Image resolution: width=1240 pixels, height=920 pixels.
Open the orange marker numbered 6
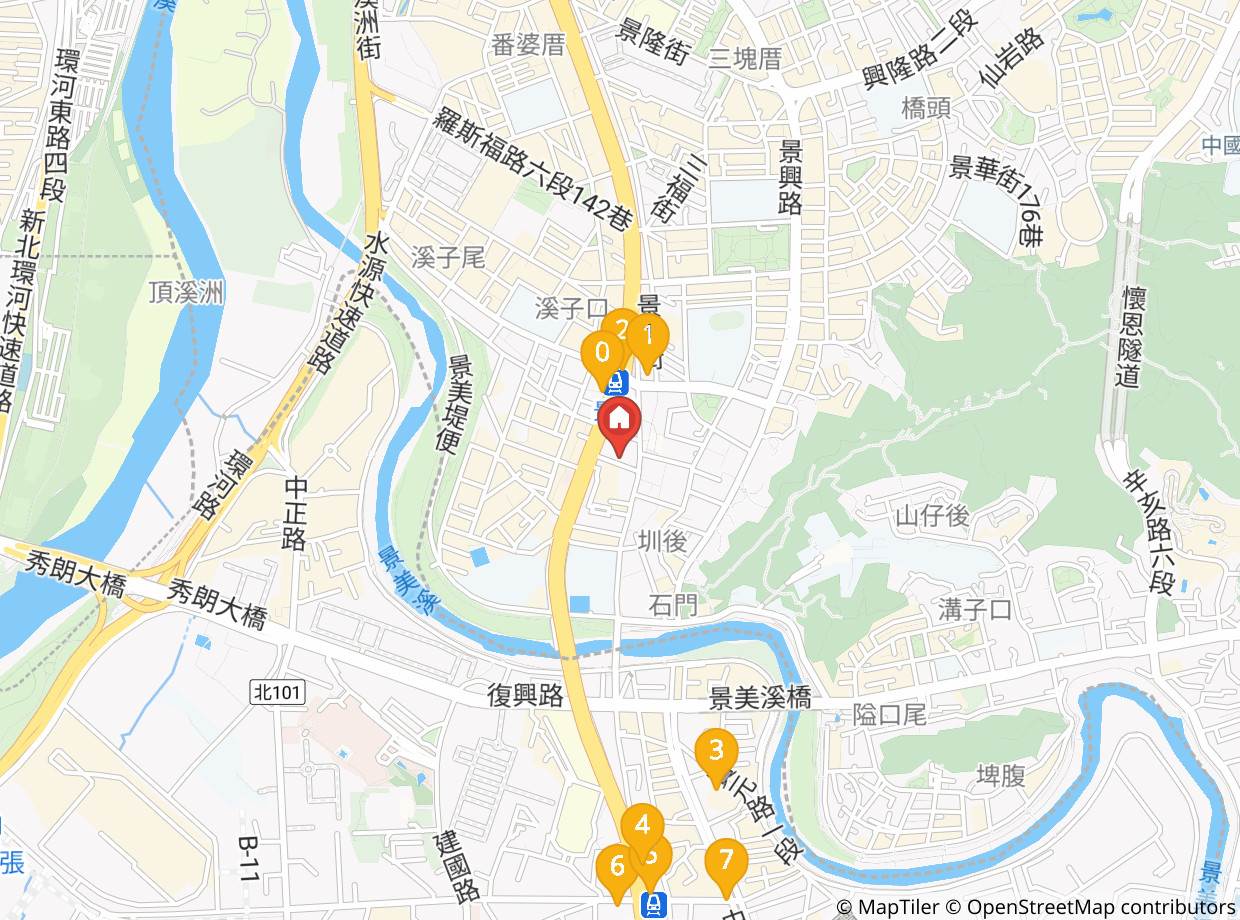tap(616, 866)
